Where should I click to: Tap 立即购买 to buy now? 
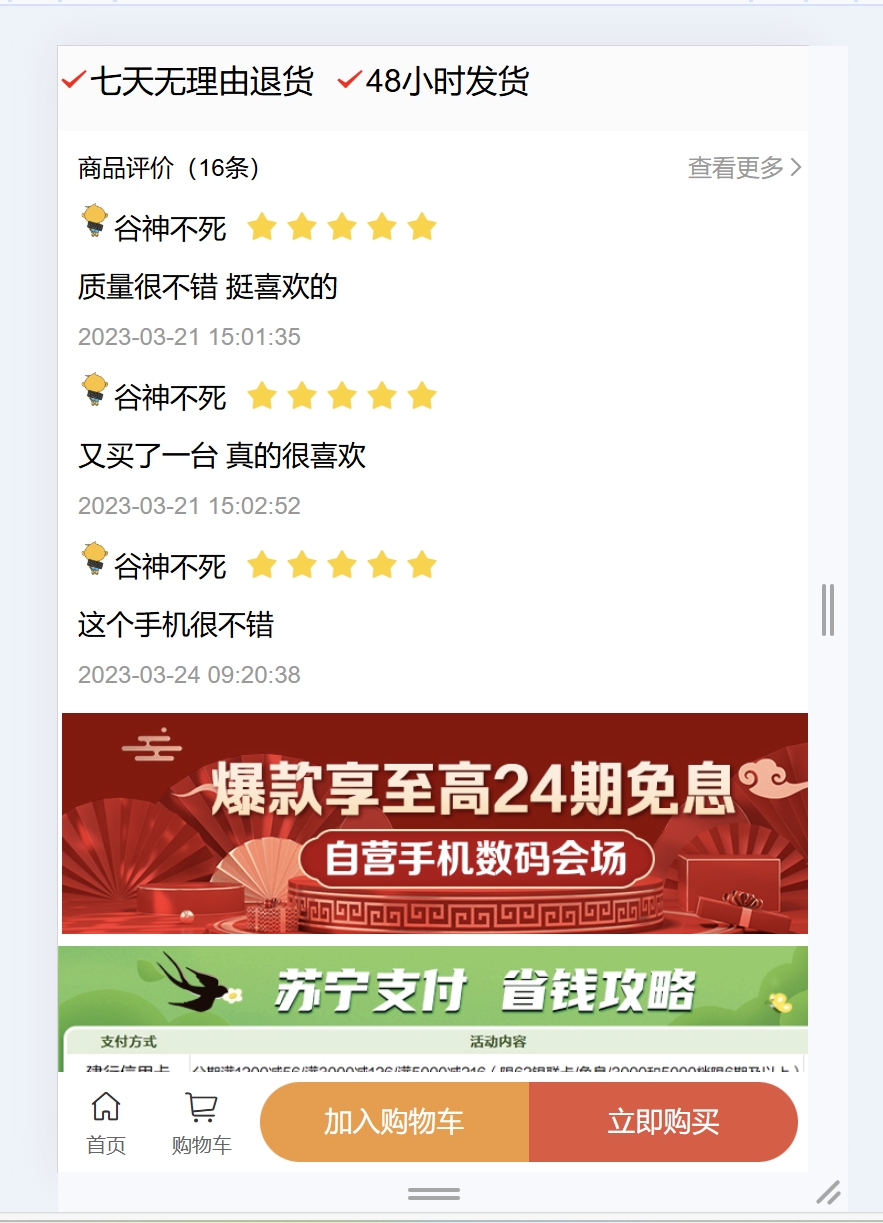click(663, 1122)
